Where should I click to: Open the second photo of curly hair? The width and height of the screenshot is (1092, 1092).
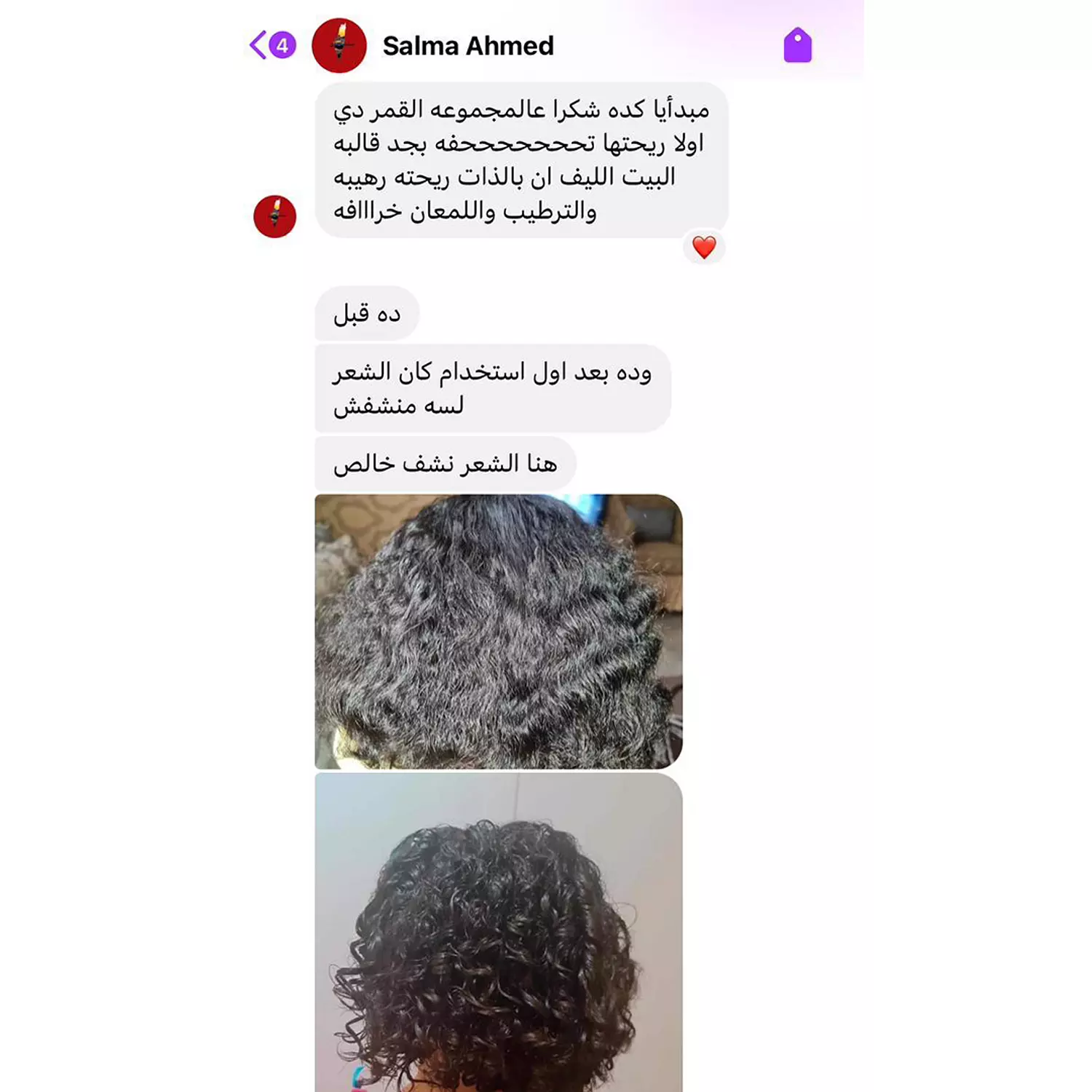(498, 932)
